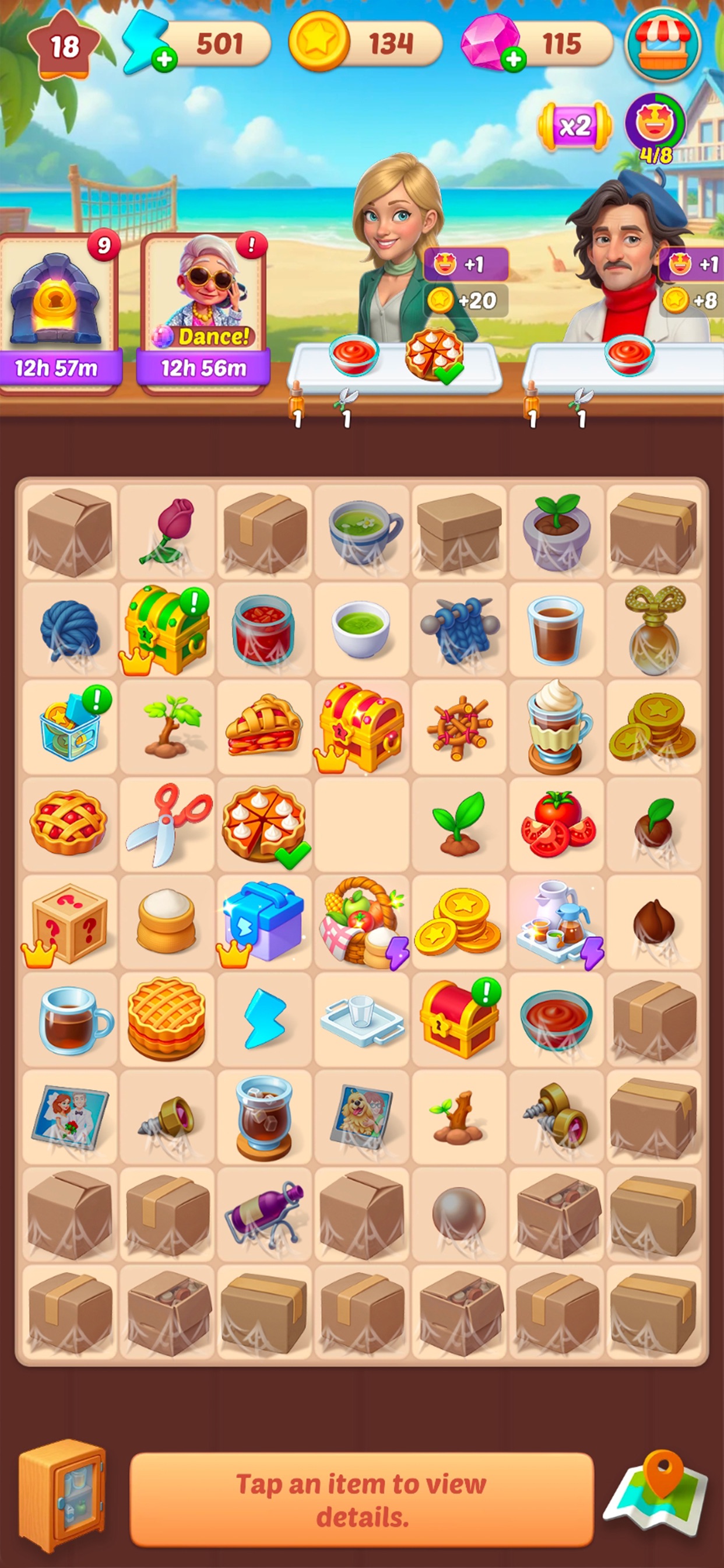Screen dimensions: 724x1568
Task: Tap the drinks tray generator
Action: click(557, 922)
